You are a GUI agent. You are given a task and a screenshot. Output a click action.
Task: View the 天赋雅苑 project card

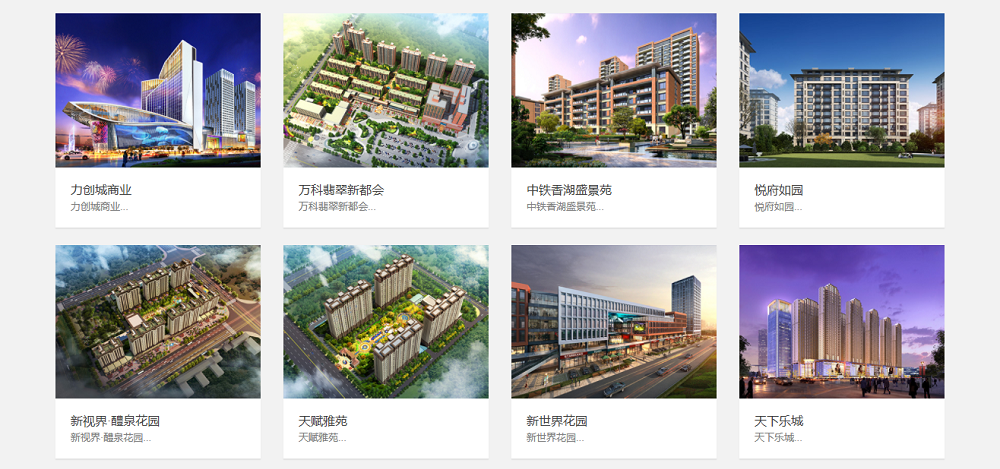(x=386, y=322)
